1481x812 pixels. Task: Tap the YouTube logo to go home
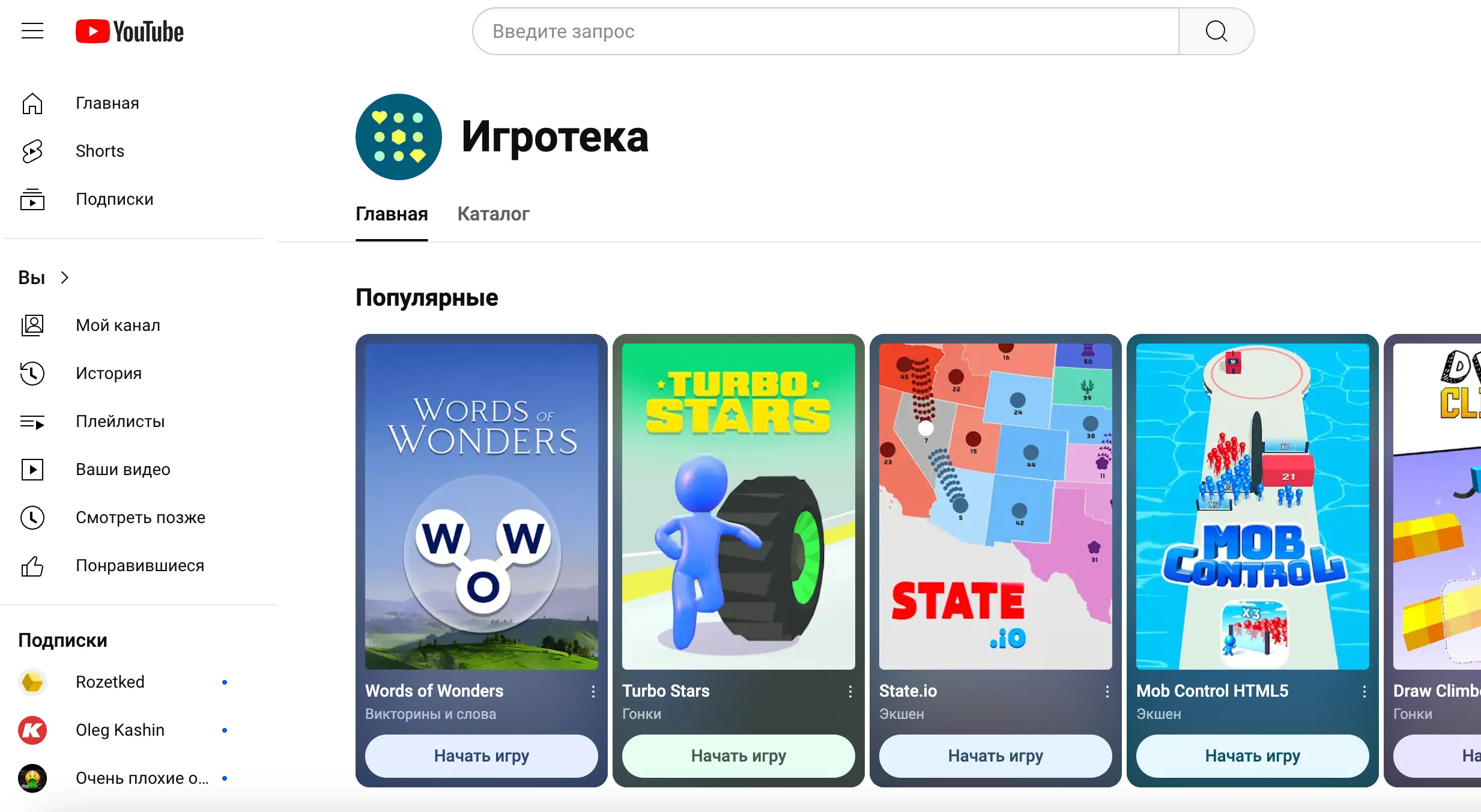(130, 31)
